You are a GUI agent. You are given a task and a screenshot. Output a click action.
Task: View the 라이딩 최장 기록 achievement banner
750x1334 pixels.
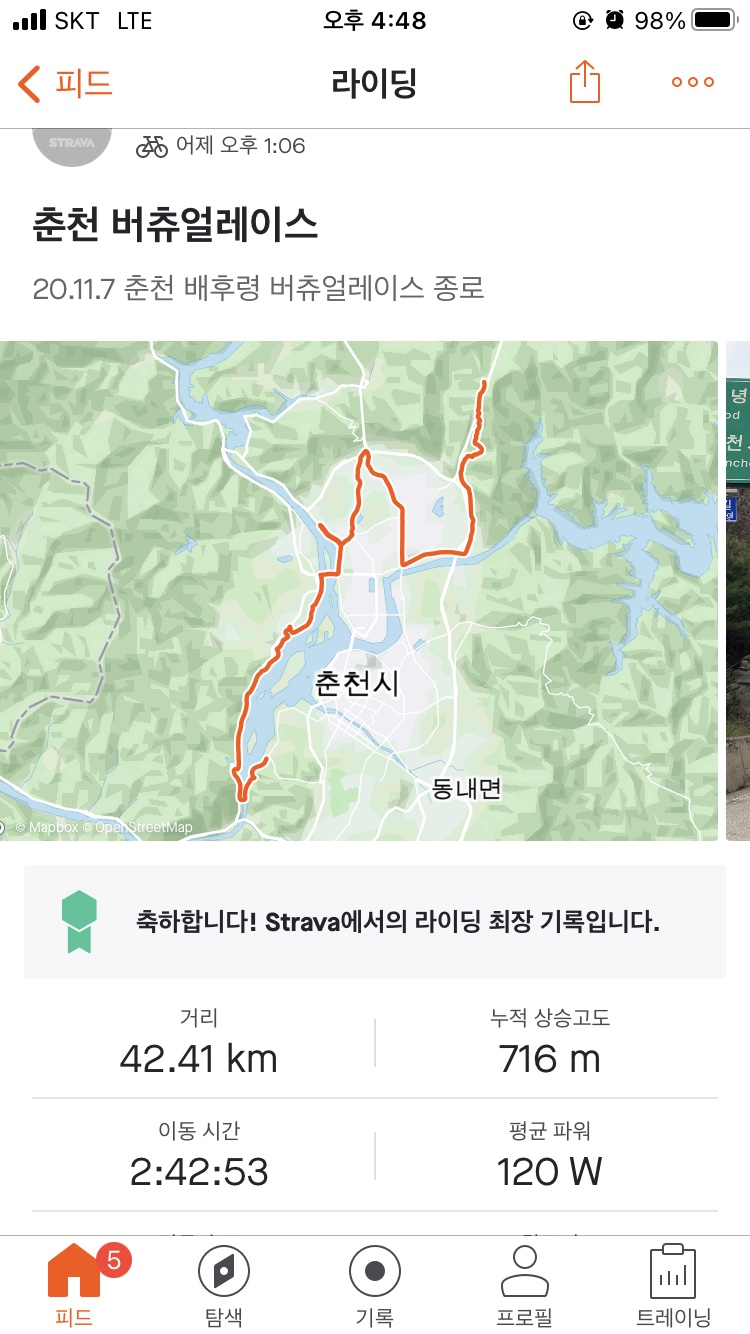click(375, 921)
